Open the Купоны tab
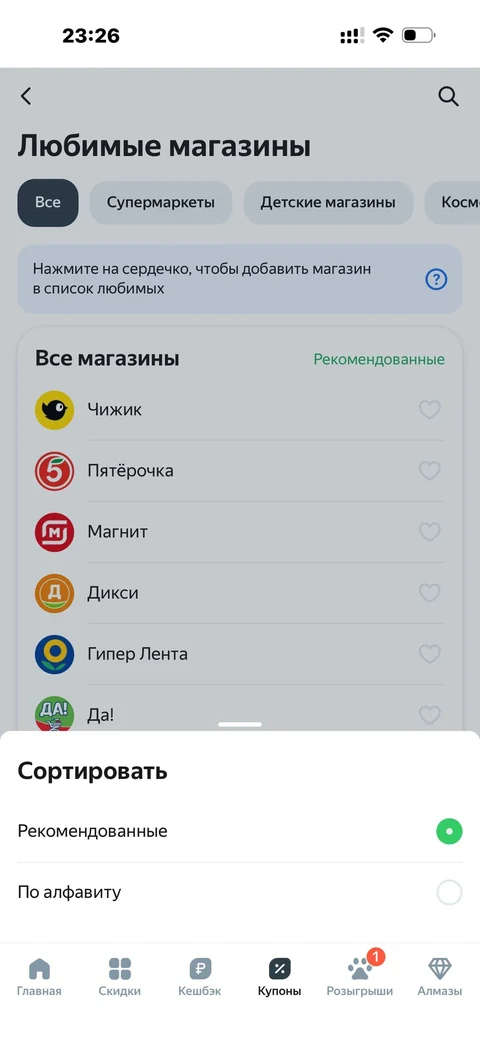This screenshot has width=480, height=1043. tap(279, 976)
